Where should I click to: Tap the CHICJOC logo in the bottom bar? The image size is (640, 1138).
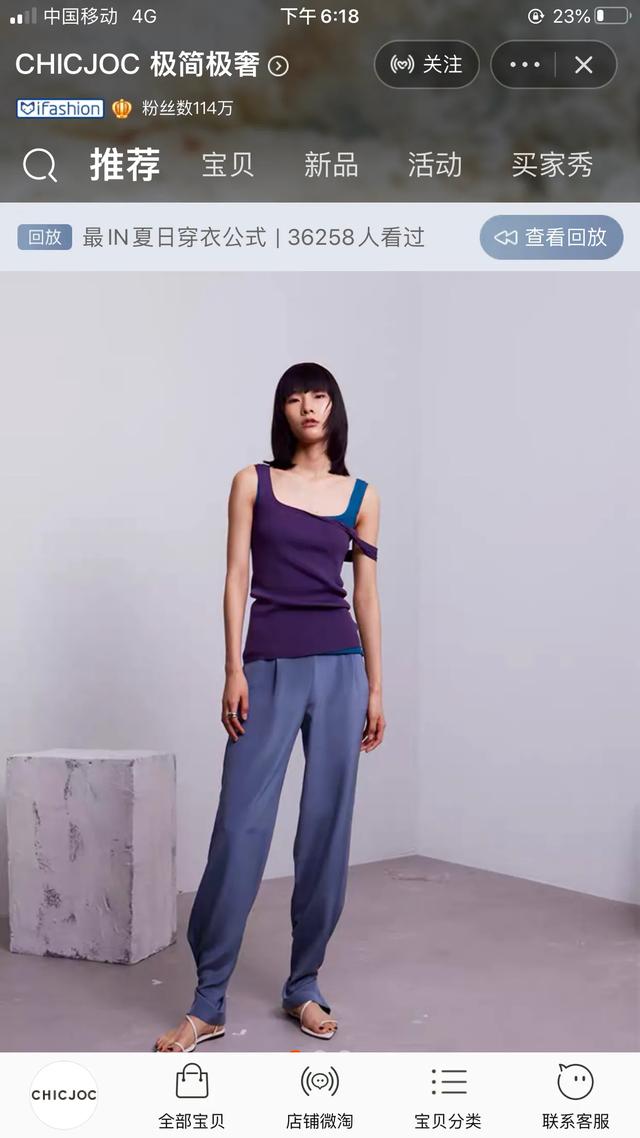click(64, 1094)
